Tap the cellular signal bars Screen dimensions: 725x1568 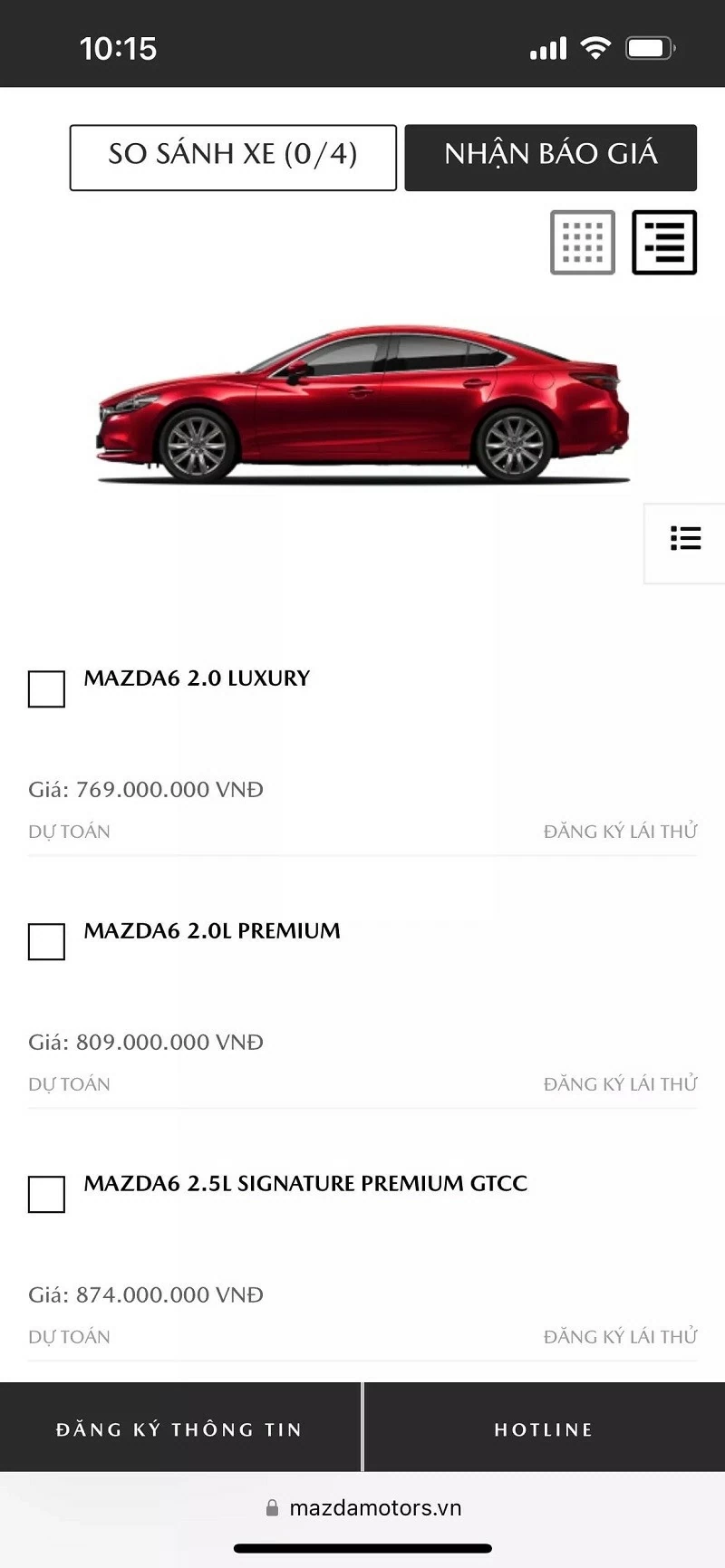point(547,47)
